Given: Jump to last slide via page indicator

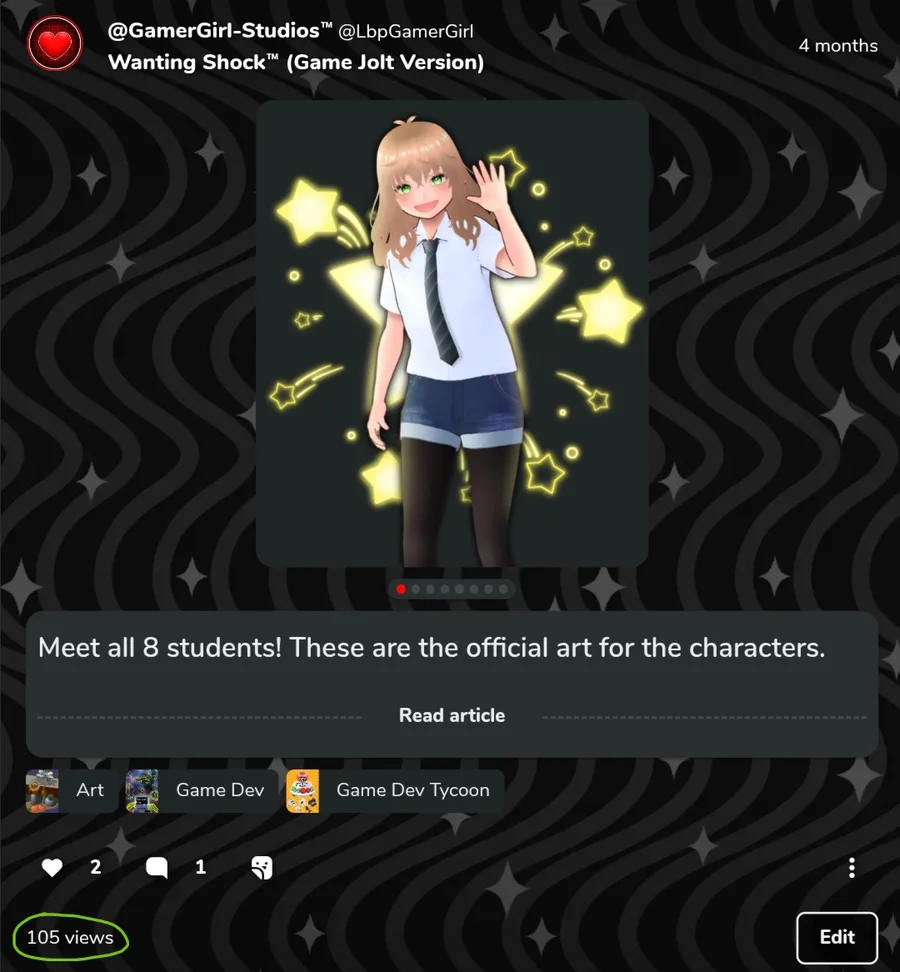Looking at the screenshot, I should point(503,589).
